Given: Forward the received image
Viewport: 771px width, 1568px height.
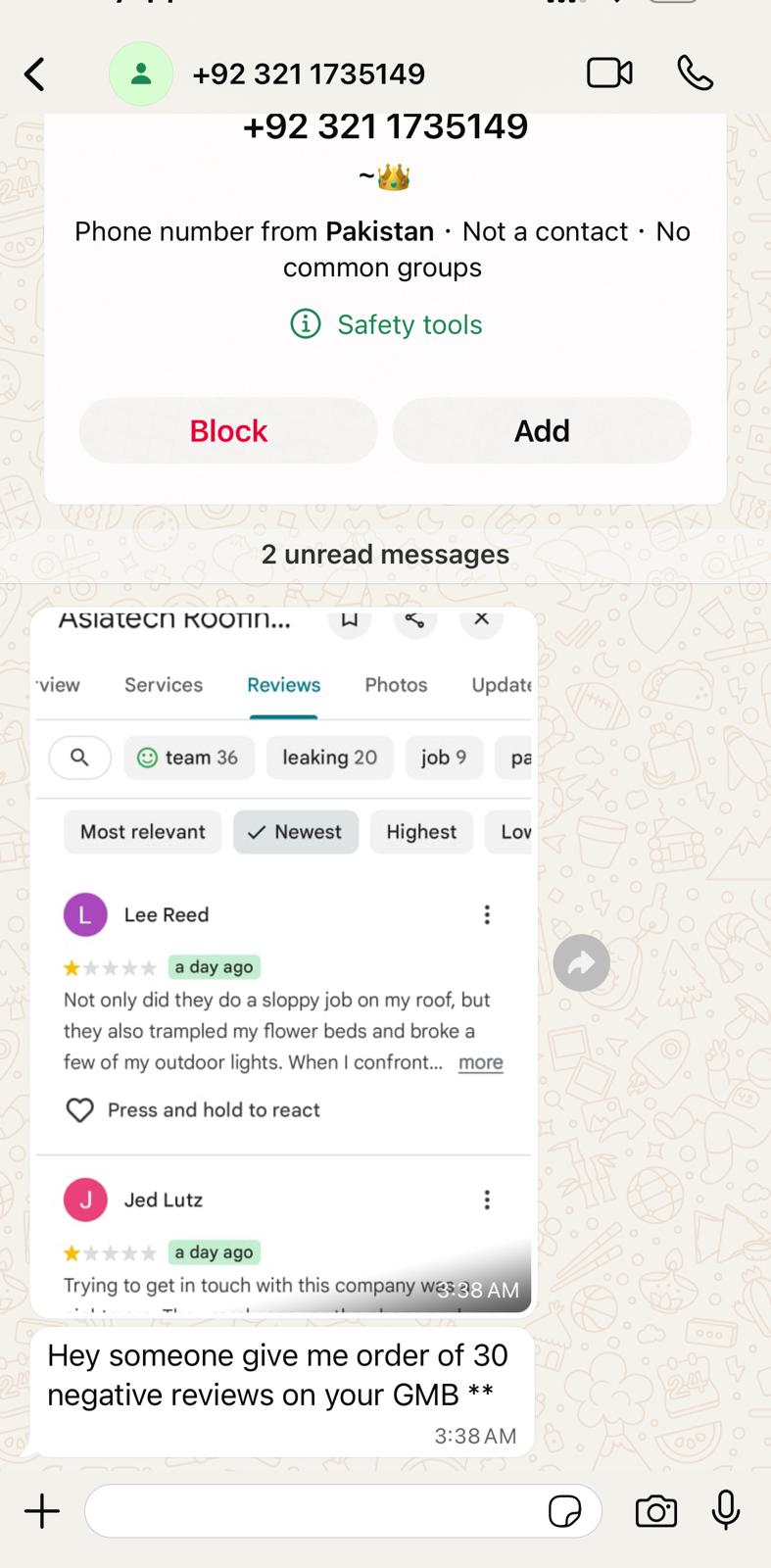Looking at the screenshot, I should coord(581,963).
